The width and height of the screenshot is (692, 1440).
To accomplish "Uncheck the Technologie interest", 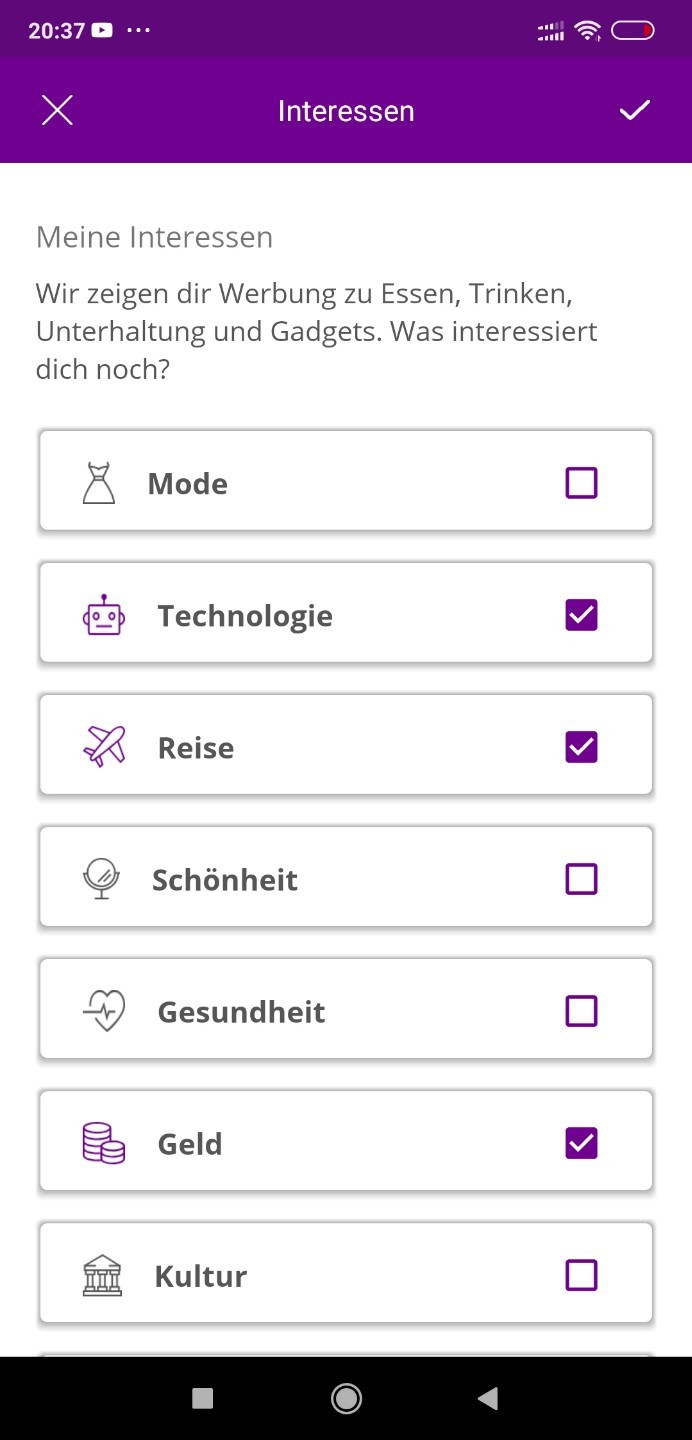I will click(581, 615).
